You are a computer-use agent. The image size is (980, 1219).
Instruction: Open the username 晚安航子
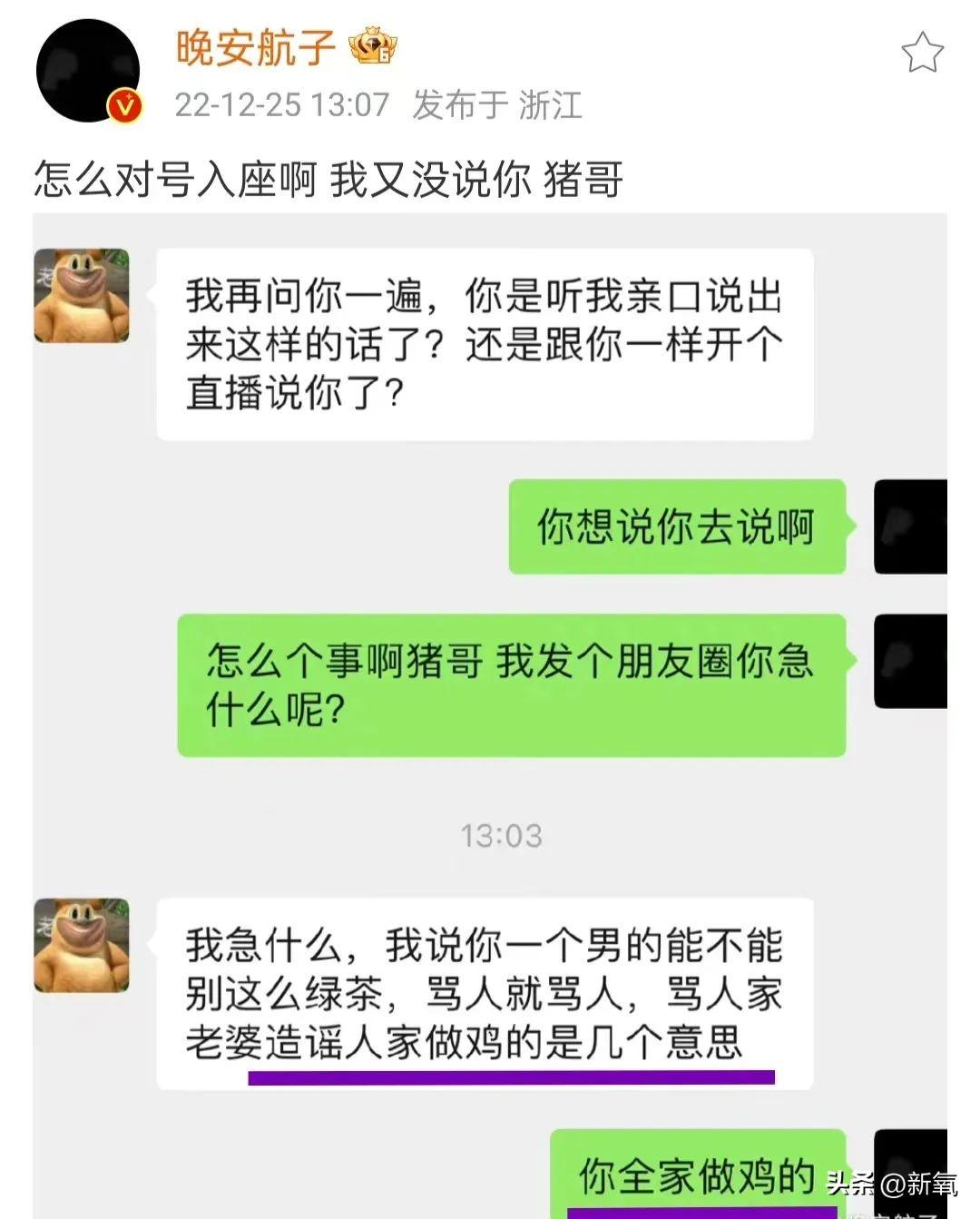(256, 47)
